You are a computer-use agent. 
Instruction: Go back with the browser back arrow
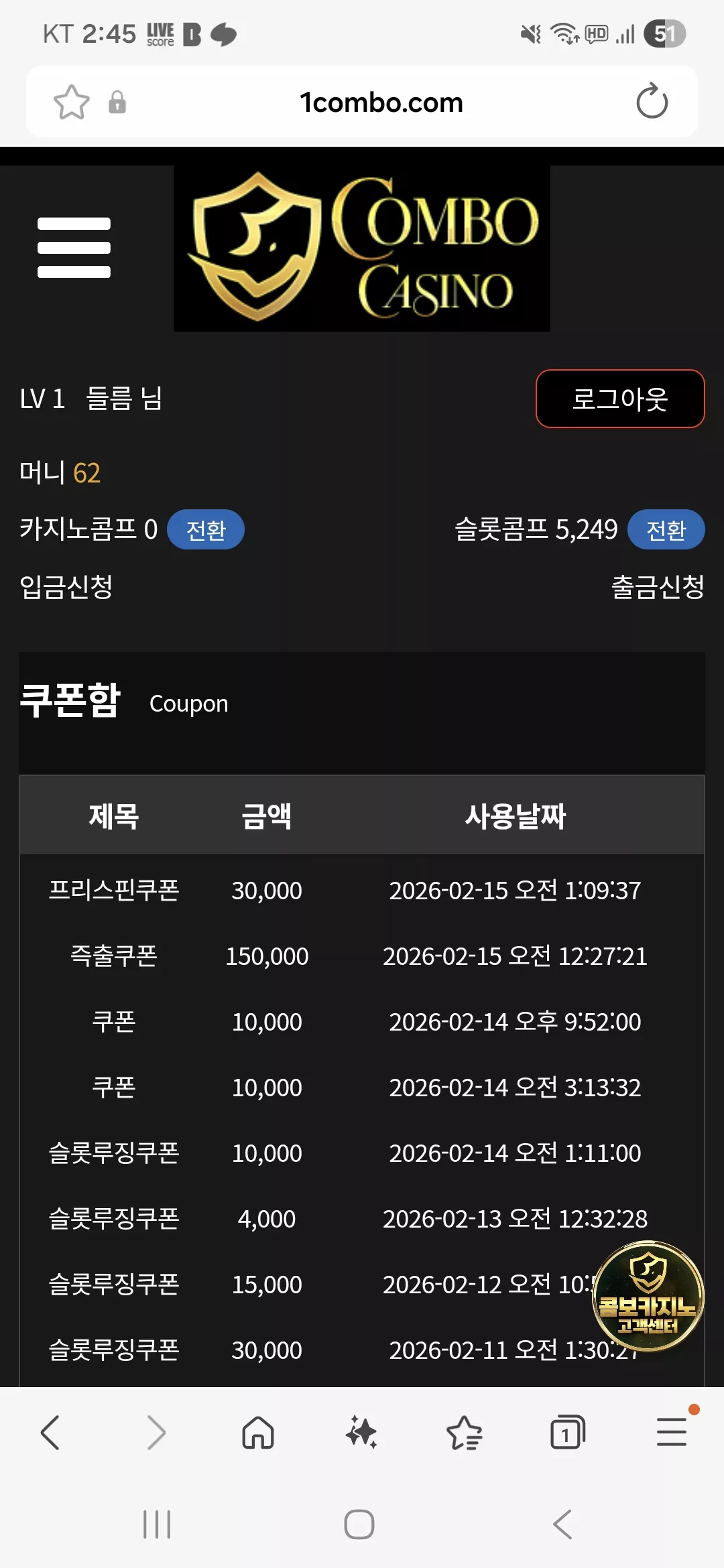[x=50, y=1433]
